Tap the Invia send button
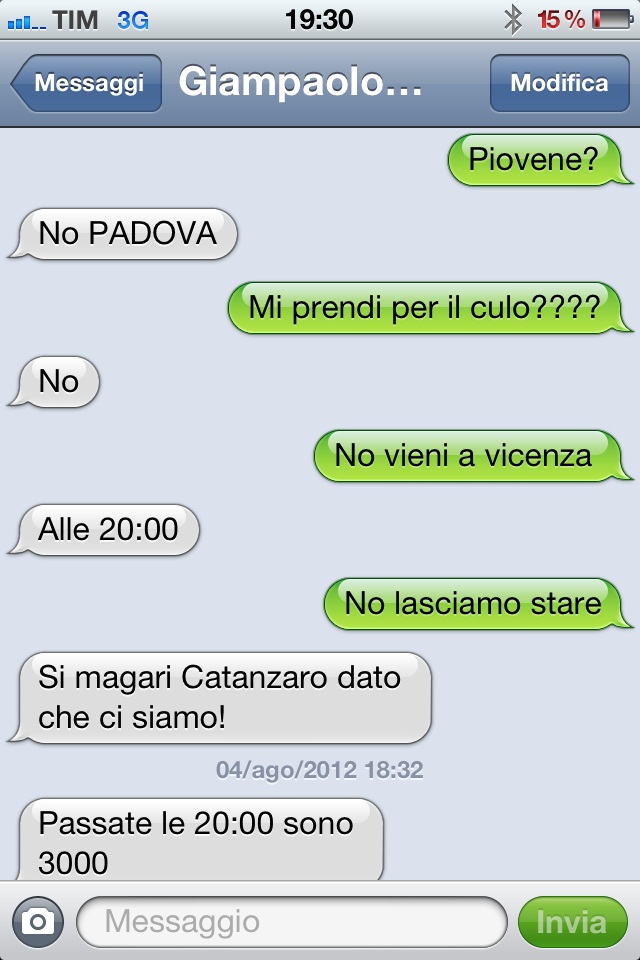The width and height of the screenshot is (640, 960). [x=572, y=921]
